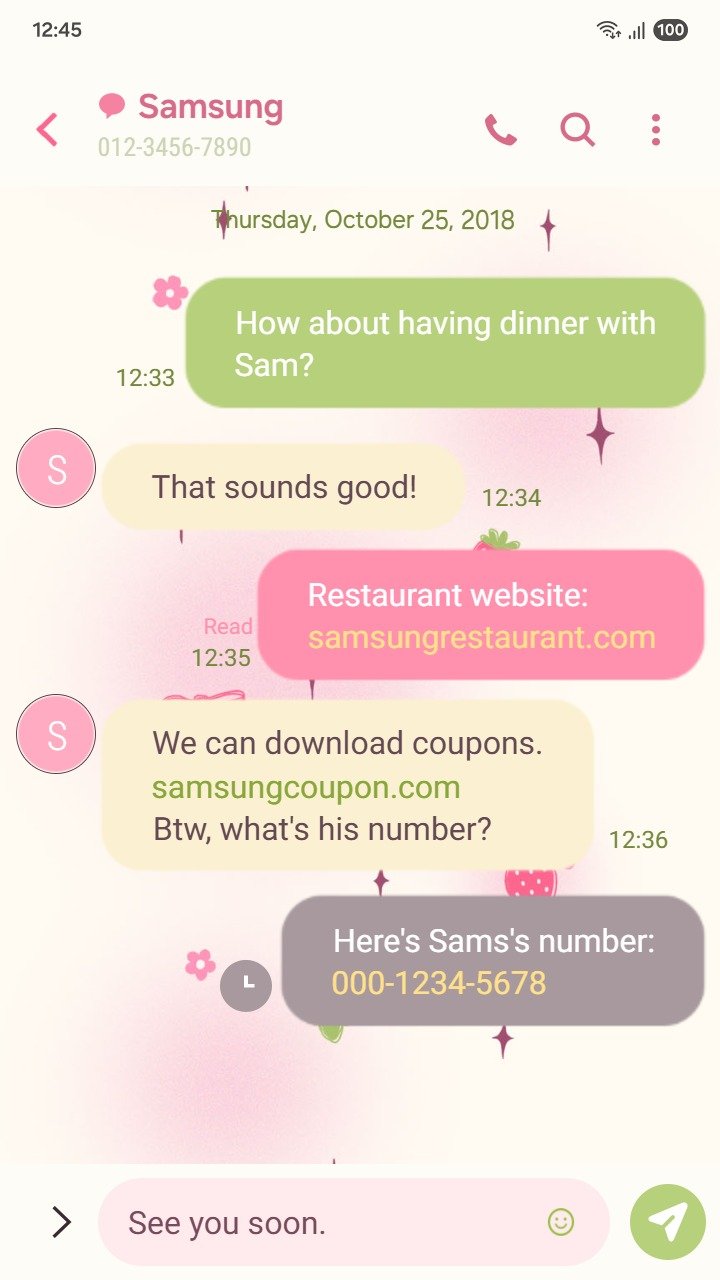This screenshot has height=1280, width=720.
Task: Open the samsungcoupon.com link
Action: point(306,787)
